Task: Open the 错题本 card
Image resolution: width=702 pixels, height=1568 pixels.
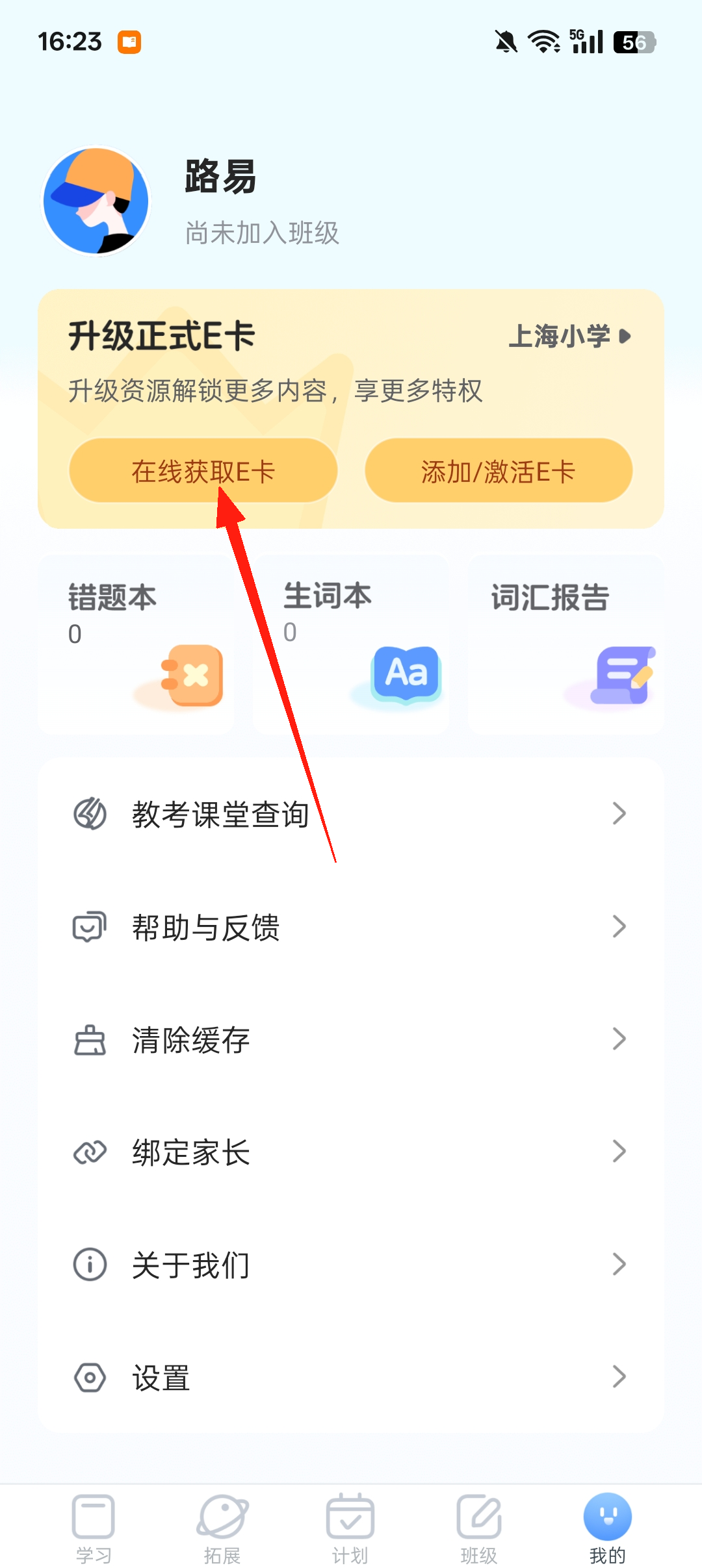Action: coord(136,643)
